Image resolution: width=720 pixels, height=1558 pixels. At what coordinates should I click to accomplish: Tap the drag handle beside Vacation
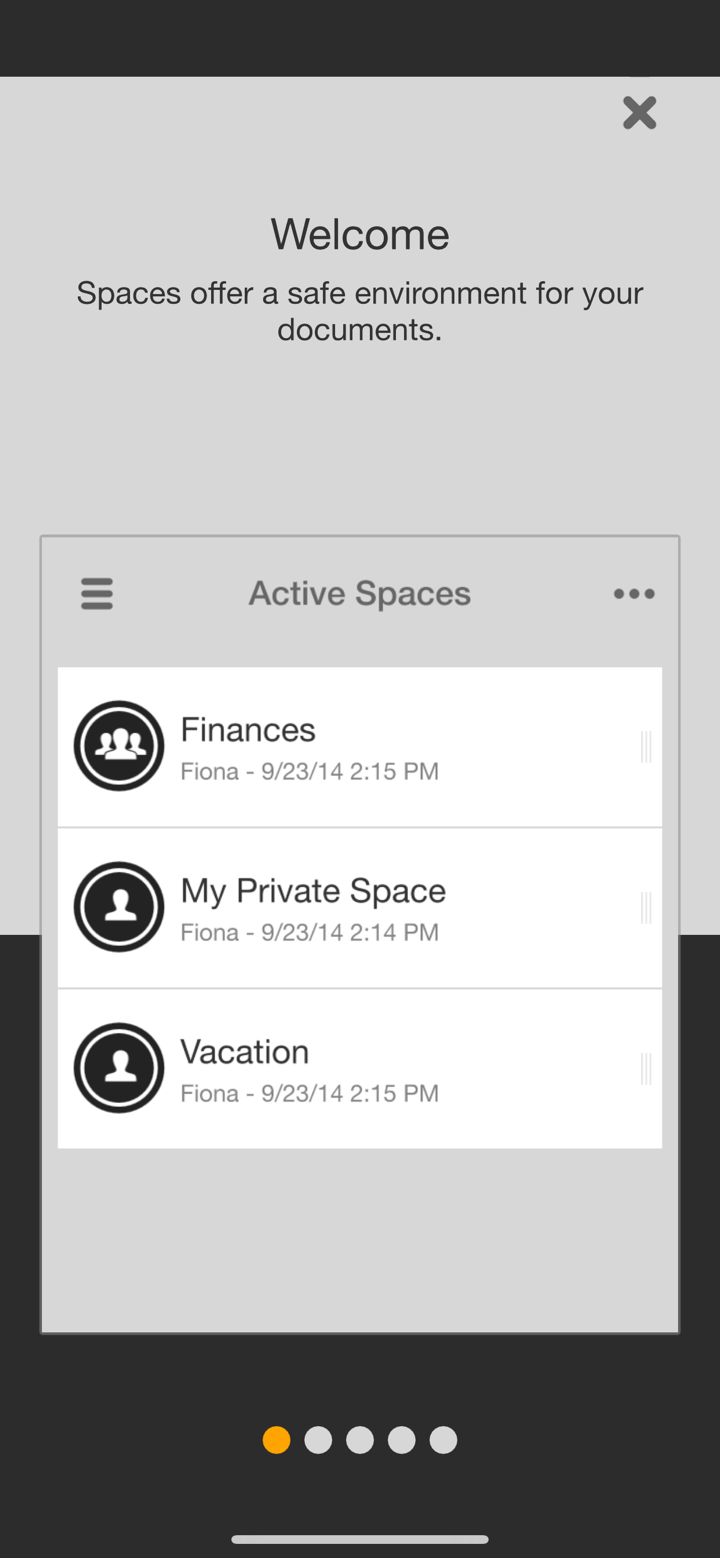click(x=645, y=1067)
